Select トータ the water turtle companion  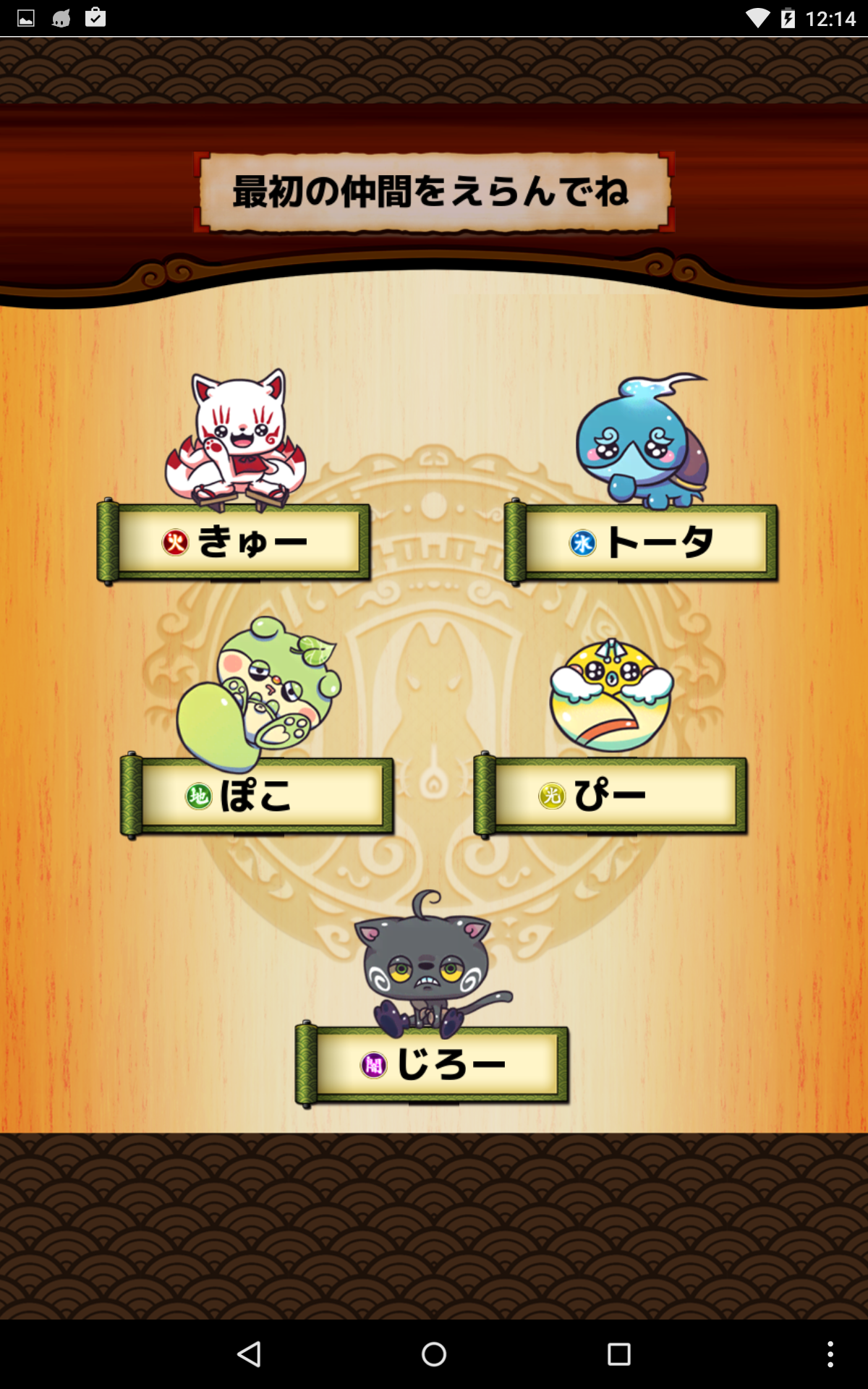(642, 542)
